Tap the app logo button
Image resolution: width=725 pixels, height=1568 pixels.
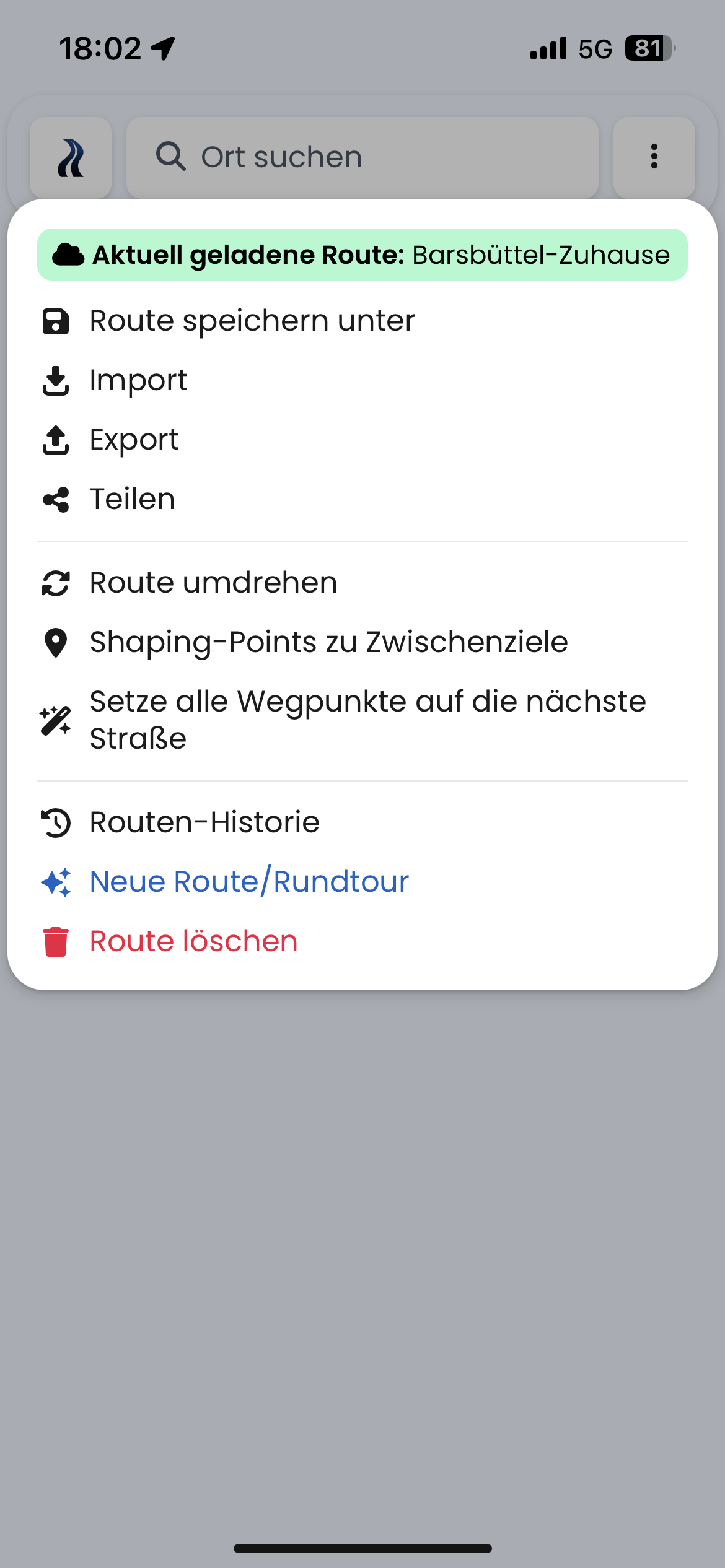[71, 157]
